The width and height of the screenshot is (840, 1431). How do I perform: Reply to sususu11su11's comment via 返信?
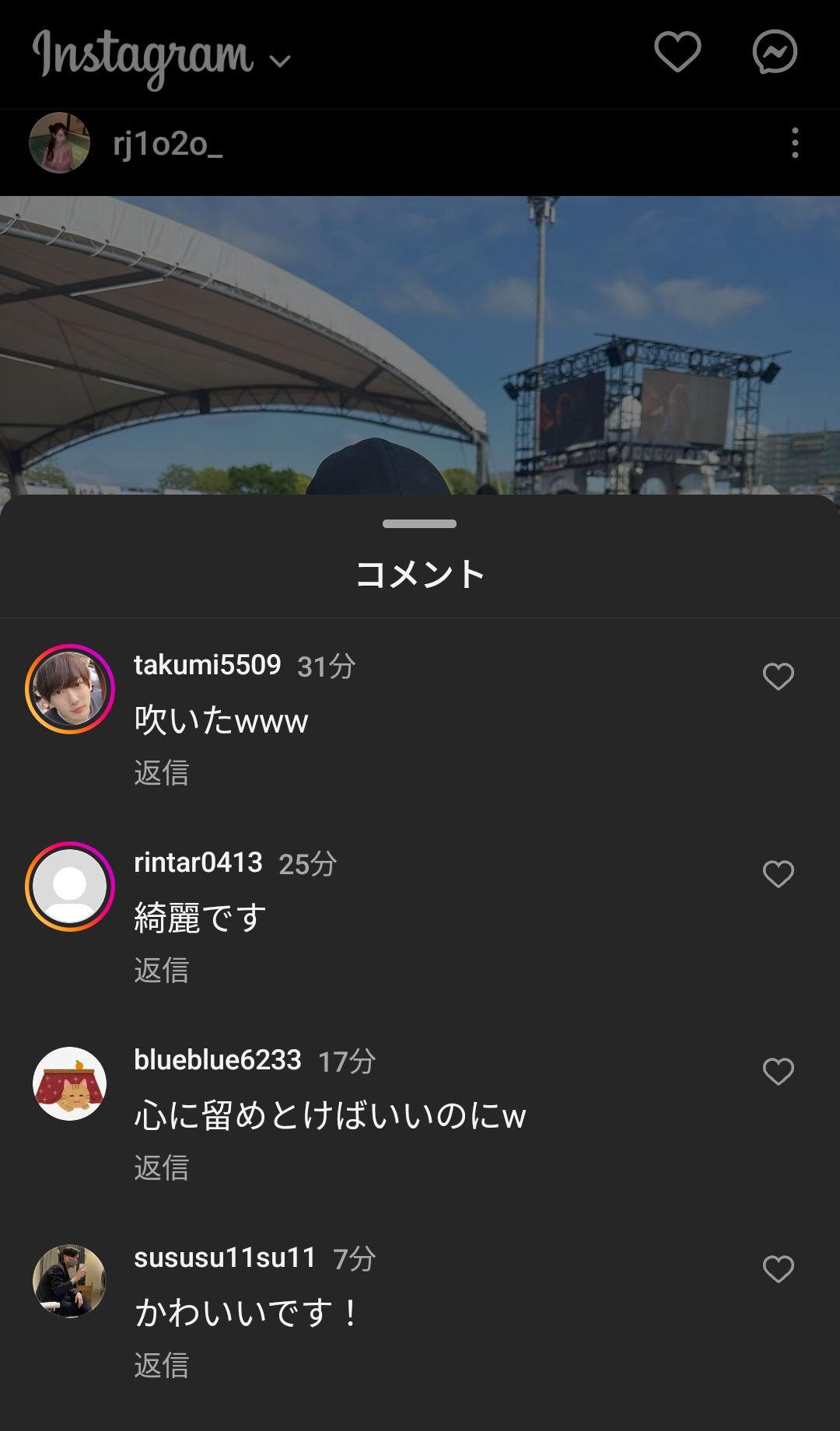tap(159, 1363)
